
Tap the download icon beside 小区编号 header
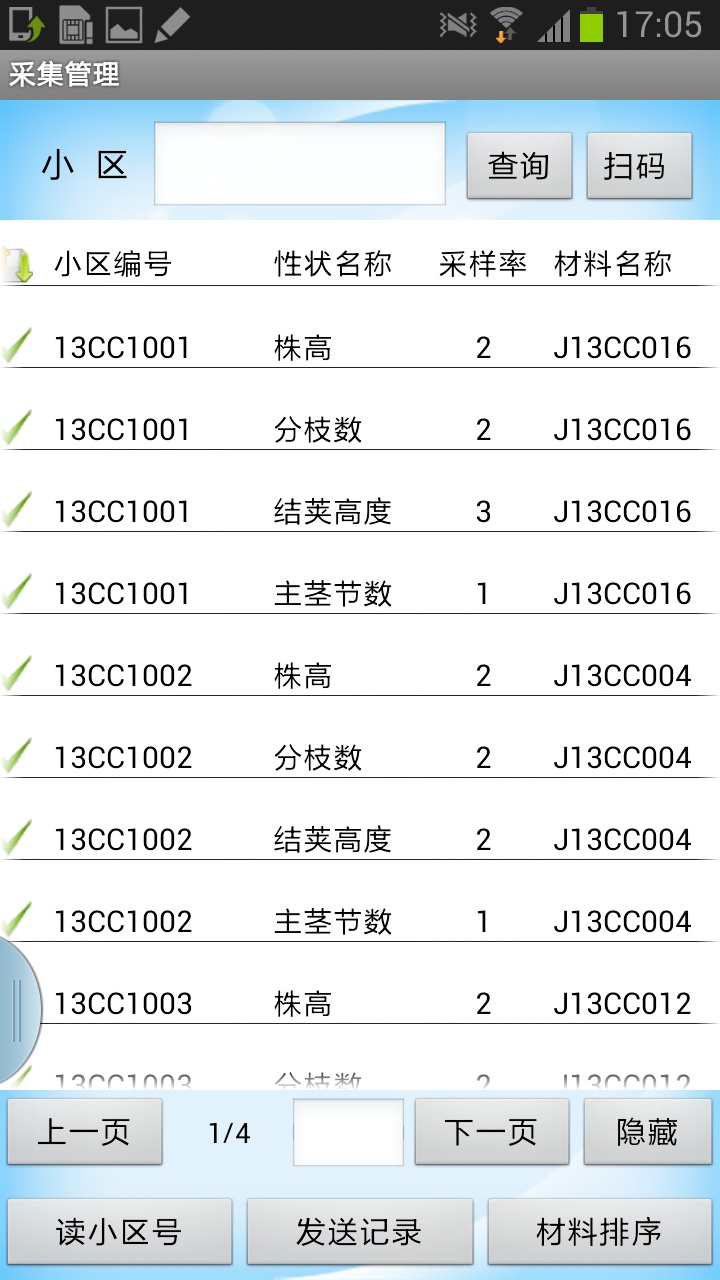17,264
